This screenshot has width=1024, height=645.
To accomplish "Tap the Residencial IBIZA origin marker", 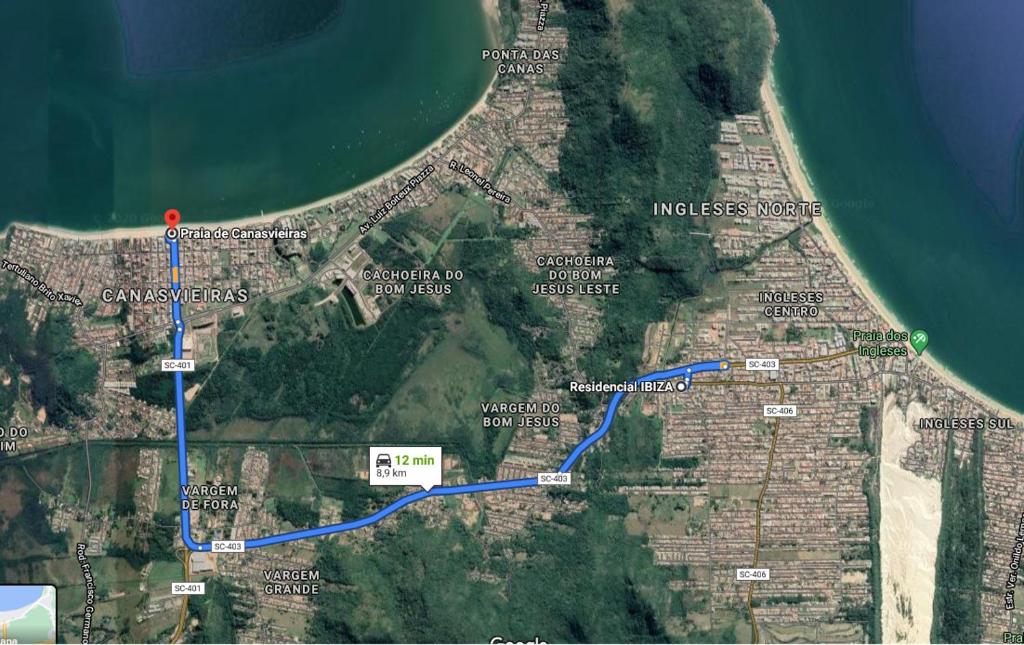I will pyautogui.click(x=682, y=386).
